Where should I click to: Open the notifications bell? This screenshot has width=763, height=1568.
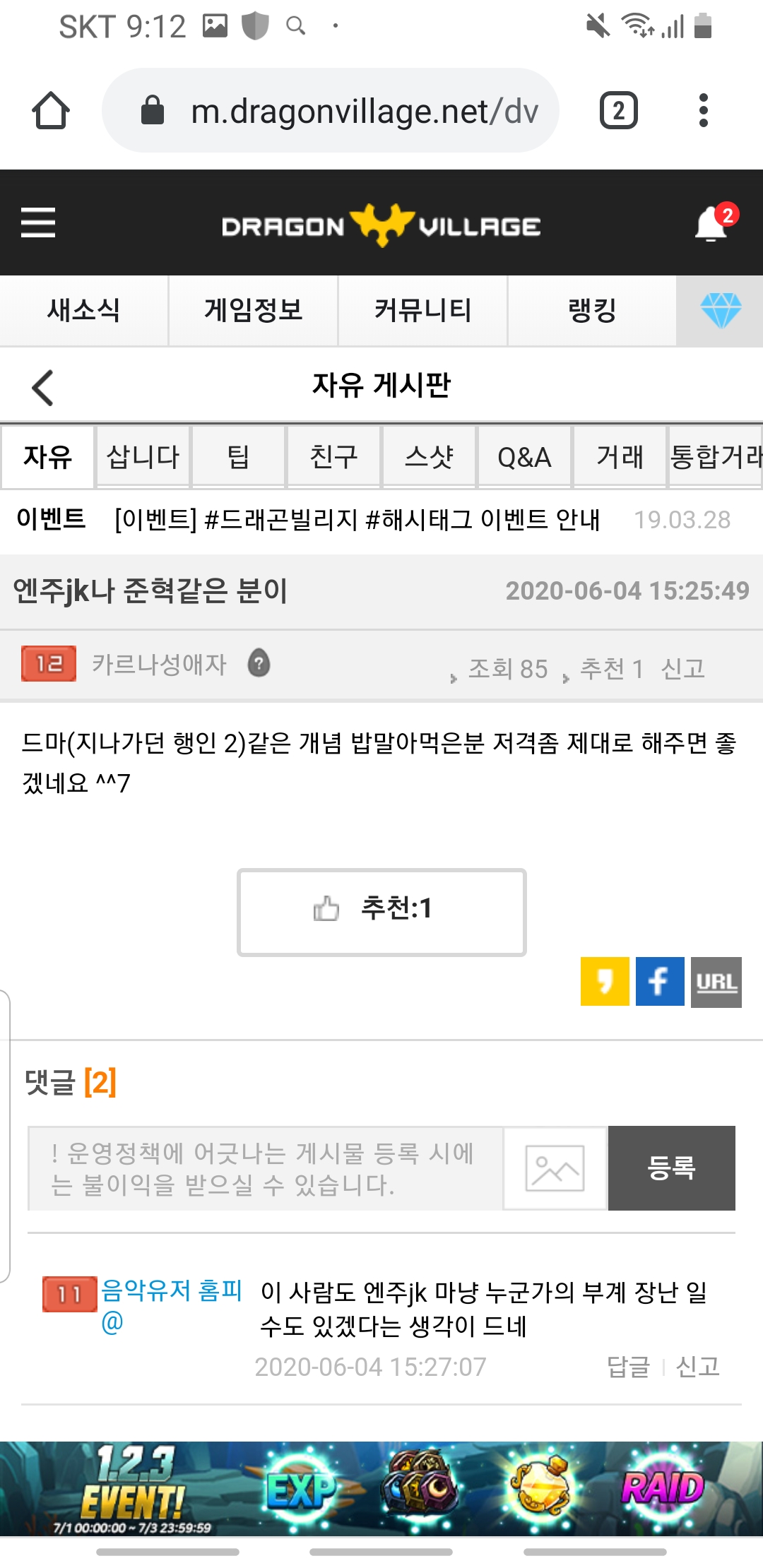point(712,224)
